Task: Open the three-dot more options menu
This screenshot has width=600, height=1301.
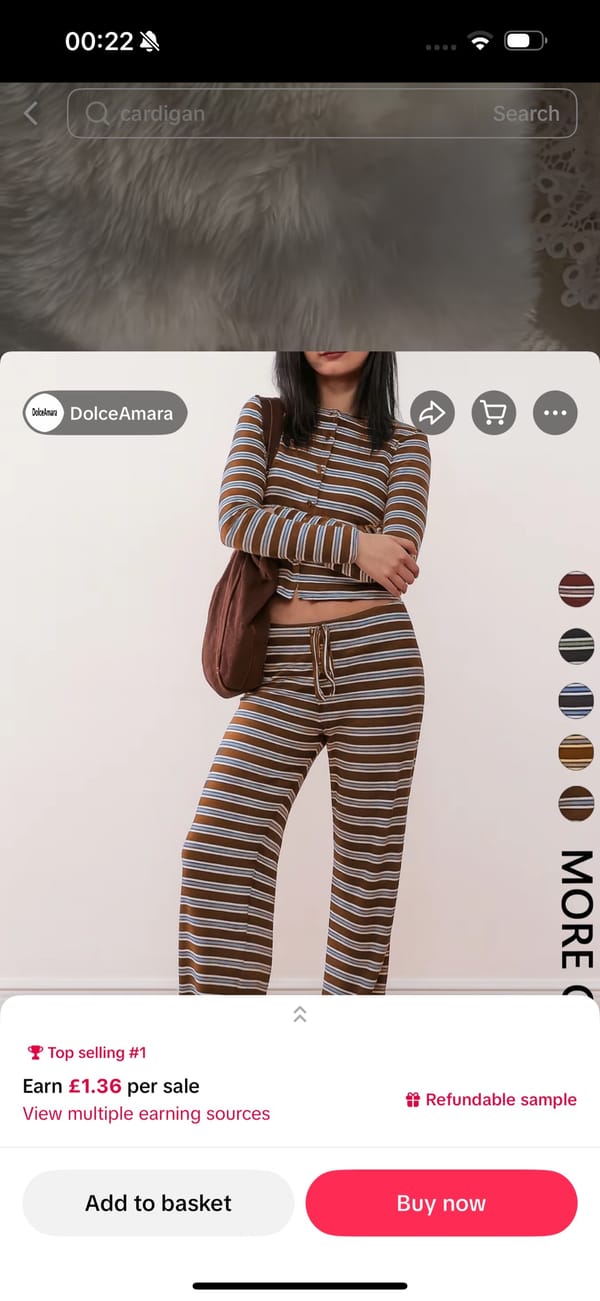Action: [x=555, y=413]
